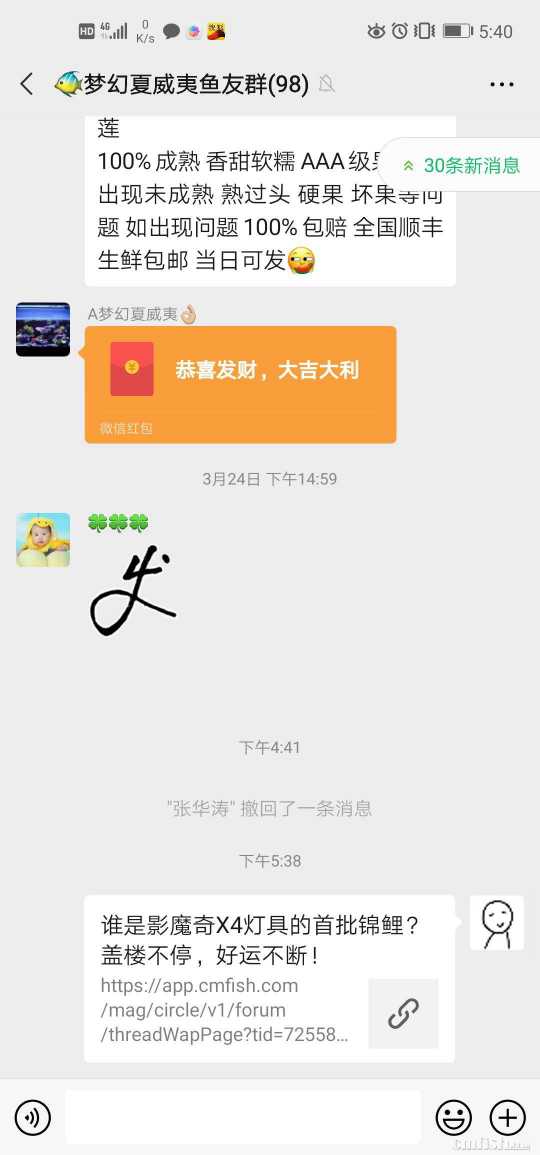Jump to the 30条新消息 new messages
This screenshot has width=540, height=1155.
(x=461, y=166)
